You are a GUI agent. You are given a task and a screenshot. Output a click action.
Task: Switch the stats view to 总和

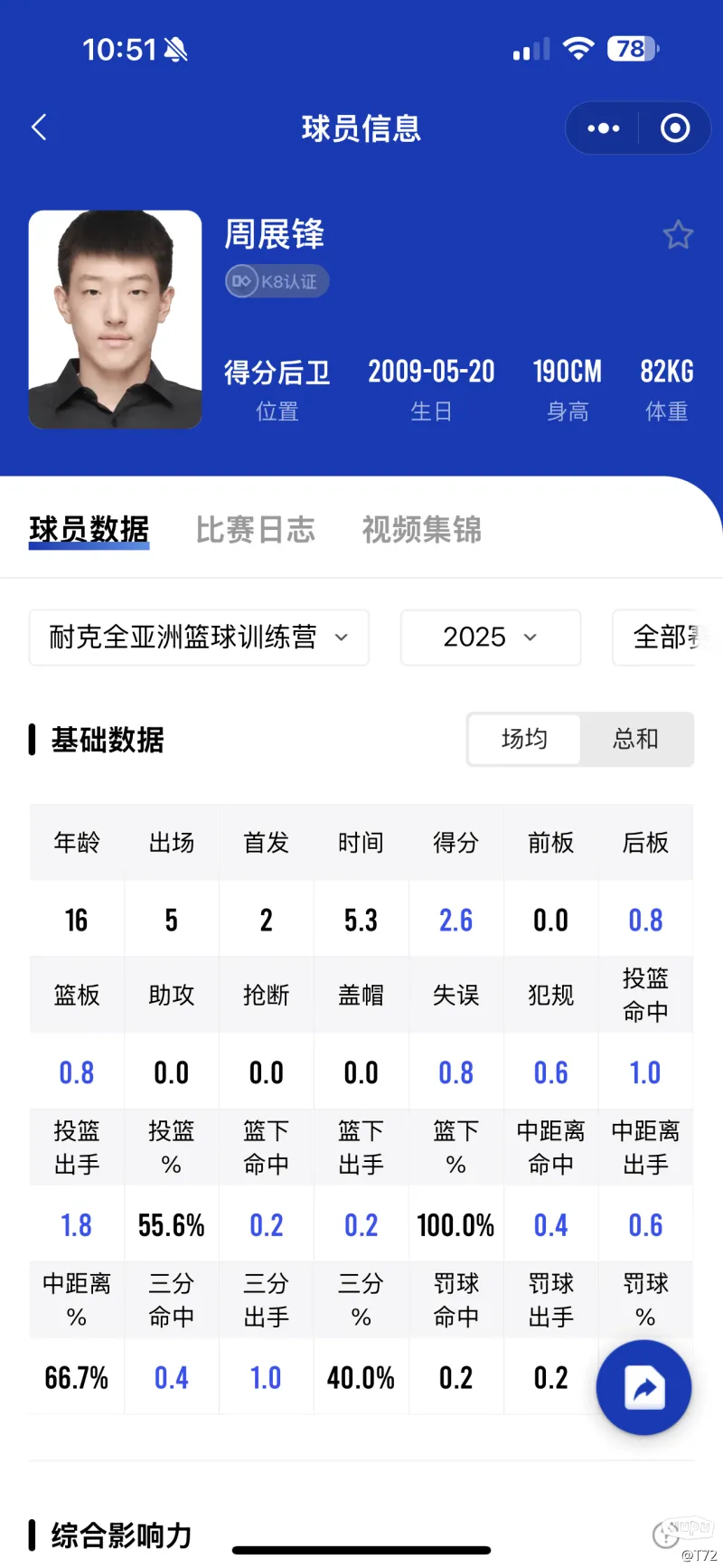[x=635, y=739]
